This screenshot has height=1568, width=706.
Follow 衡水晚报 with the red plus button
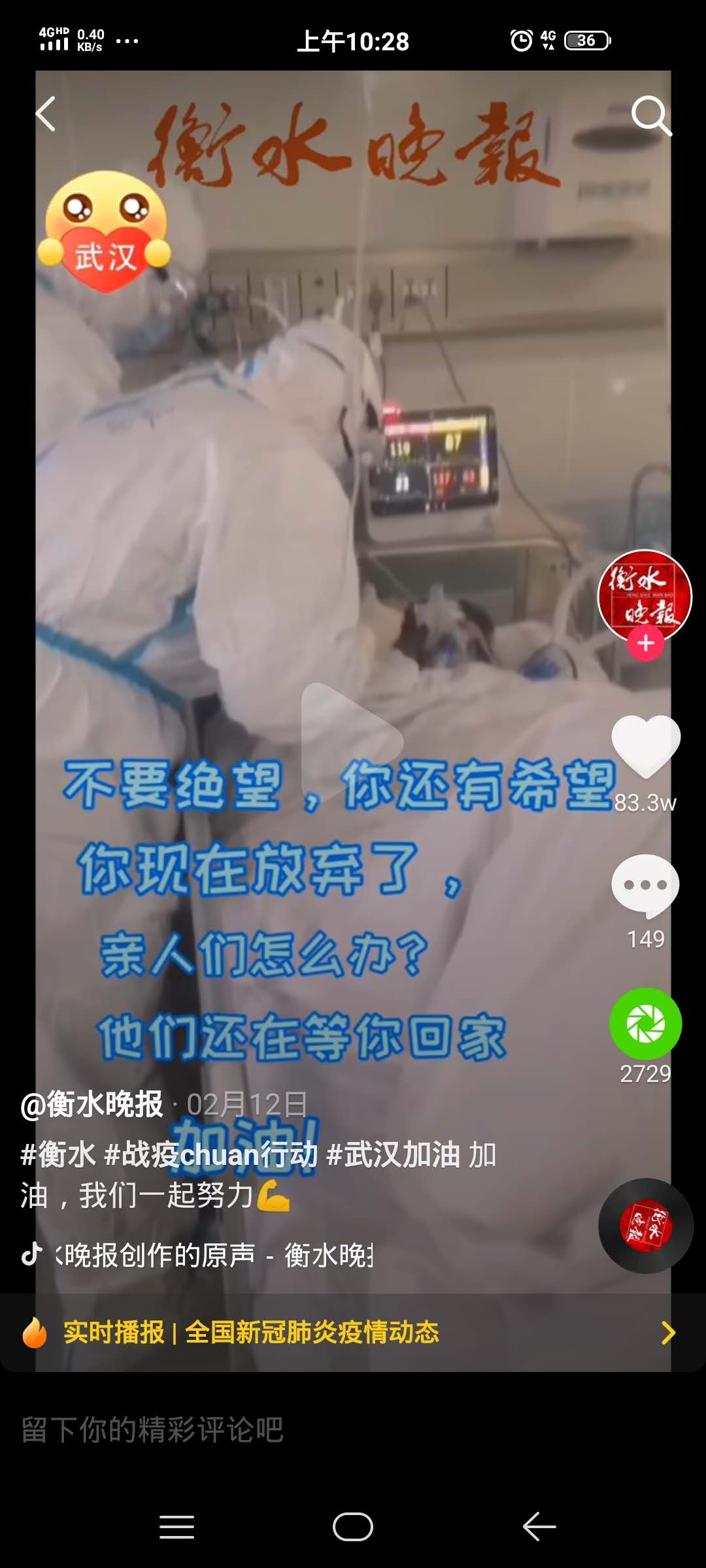(646, 644)
